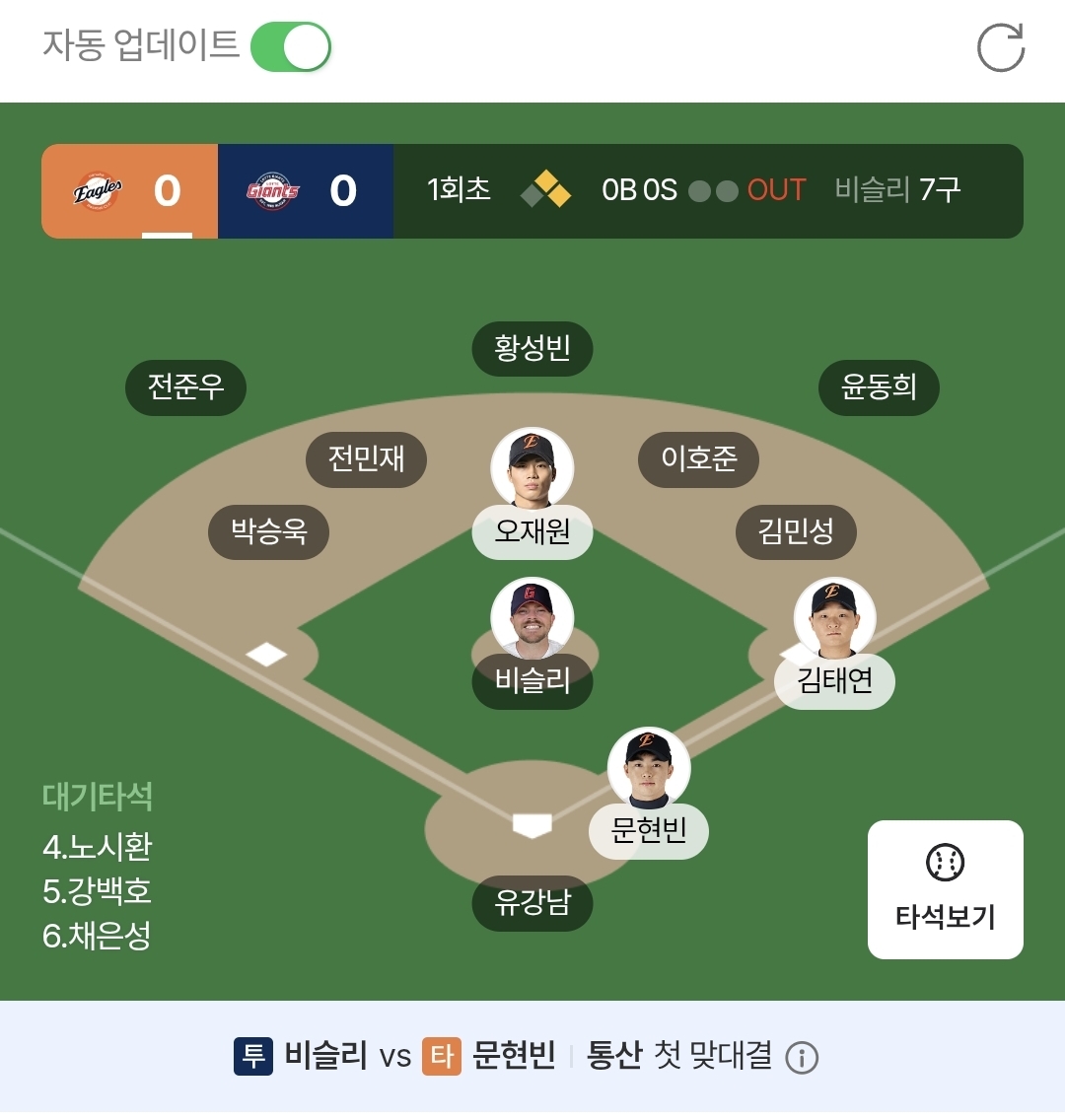Open the info icon next to 통산 첫 맞대결
This screenshot has height=1120, width=1065.
point(802,1058)
